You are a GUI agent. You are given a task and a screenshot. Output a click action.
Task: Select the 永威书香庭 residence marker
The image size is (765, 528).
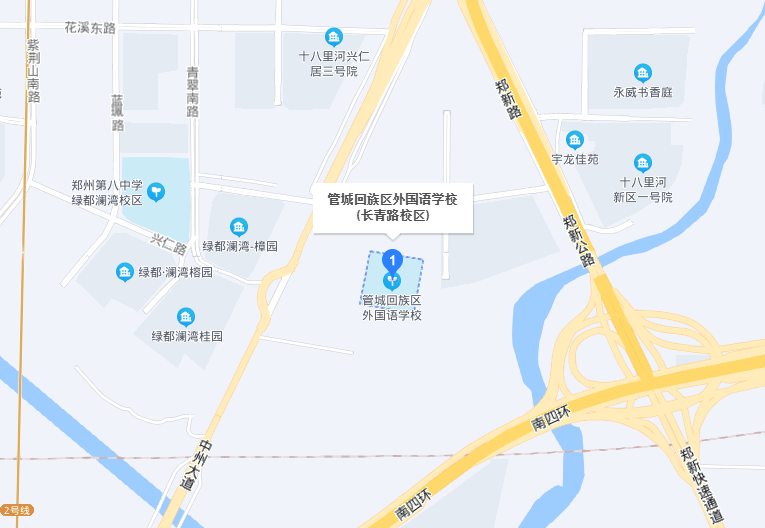(x=642, y=73)
